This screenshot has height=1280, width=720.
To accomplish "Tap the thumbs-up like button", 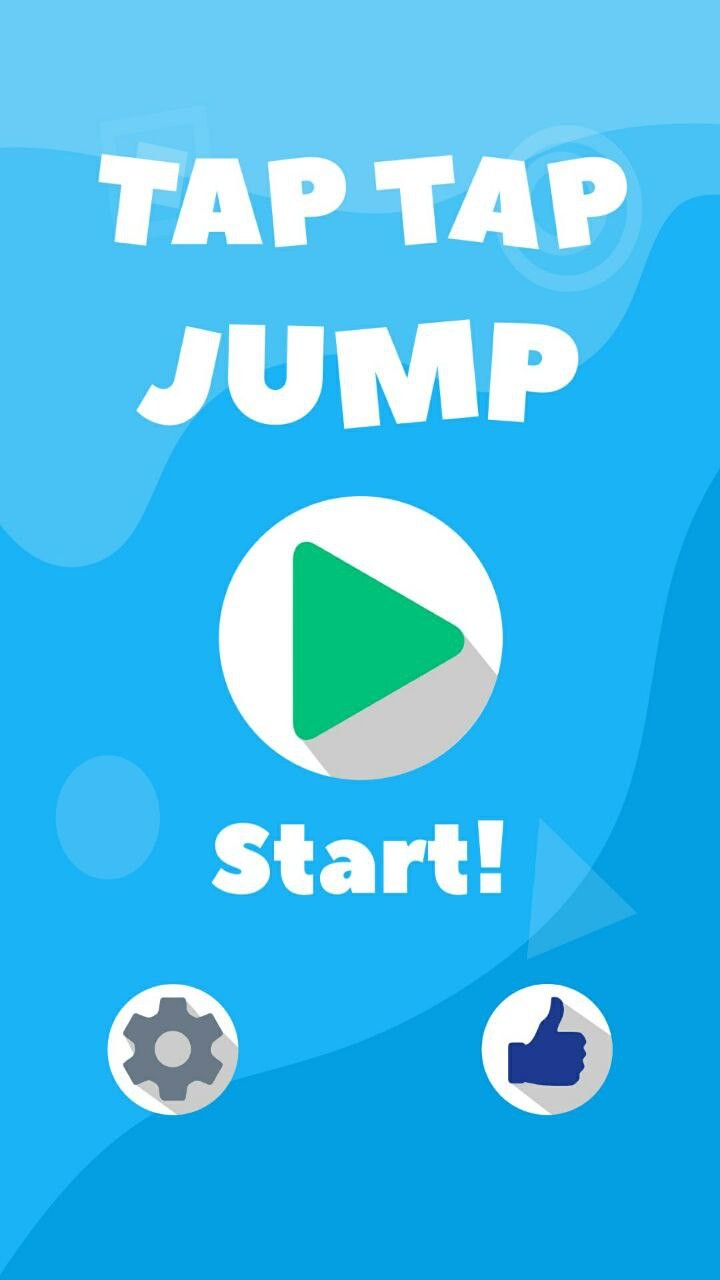I will [x=547, y=1048].
